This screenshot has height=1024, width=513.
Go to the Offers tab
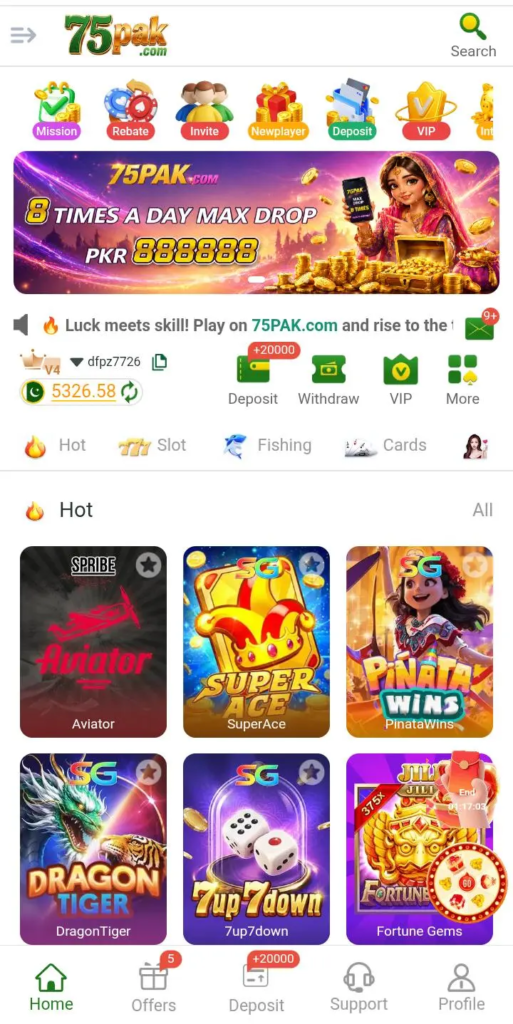click(x=154, y=987)
